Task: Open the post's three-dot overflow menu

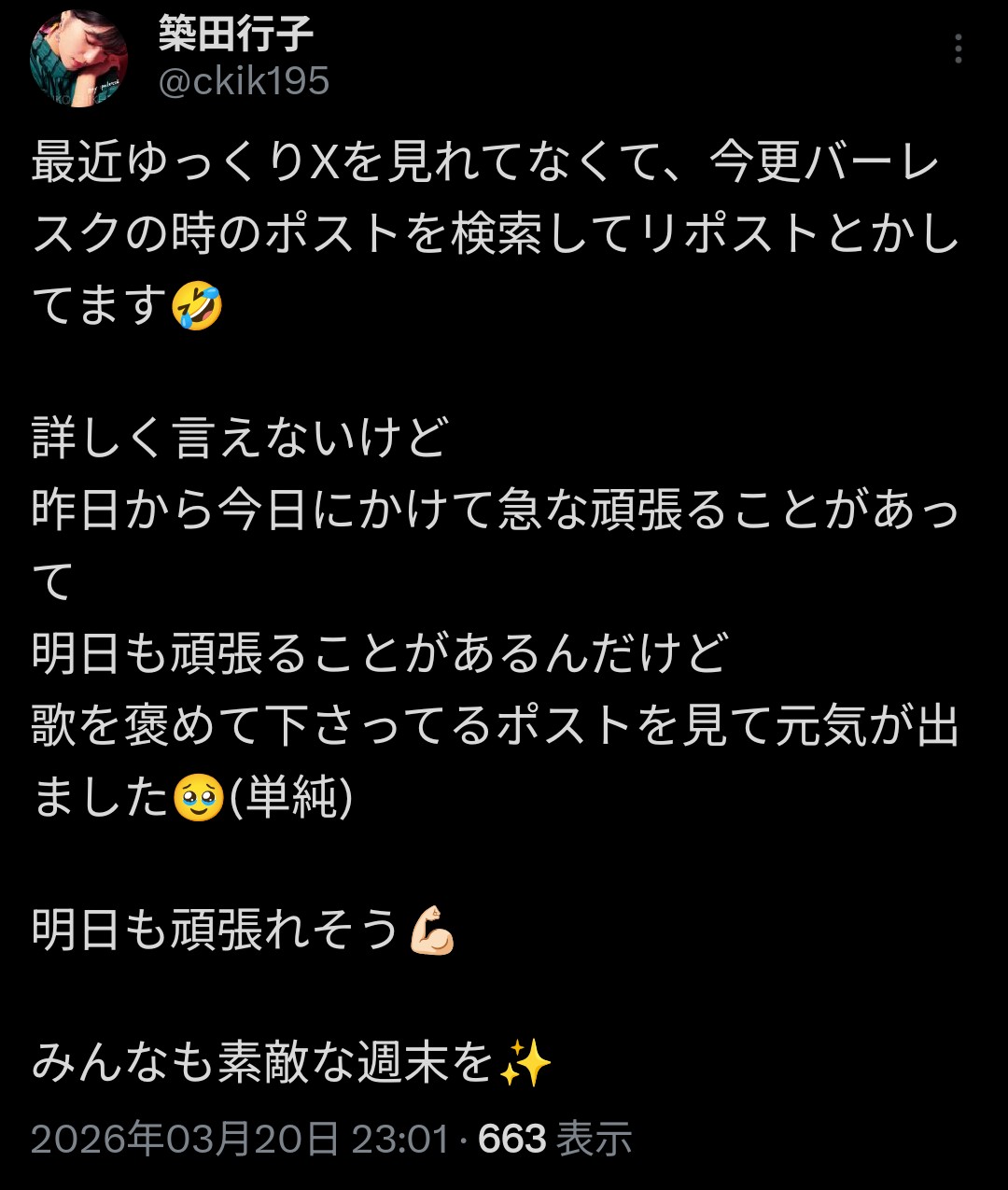Action: pyautogui.click(x=958, y=49)
